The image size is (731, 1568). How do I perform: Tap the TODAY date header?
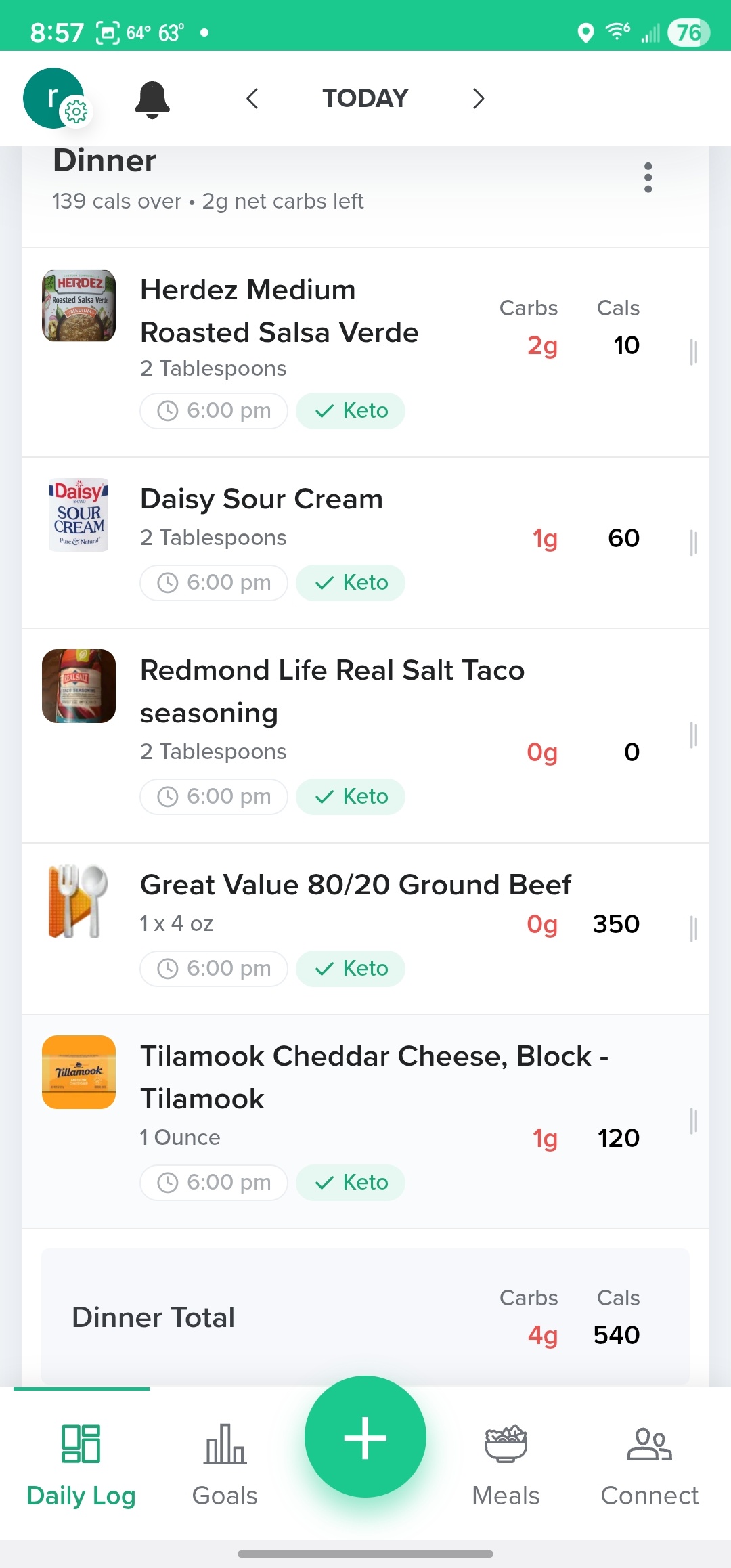pyautogui.click(x=365, y=99)
